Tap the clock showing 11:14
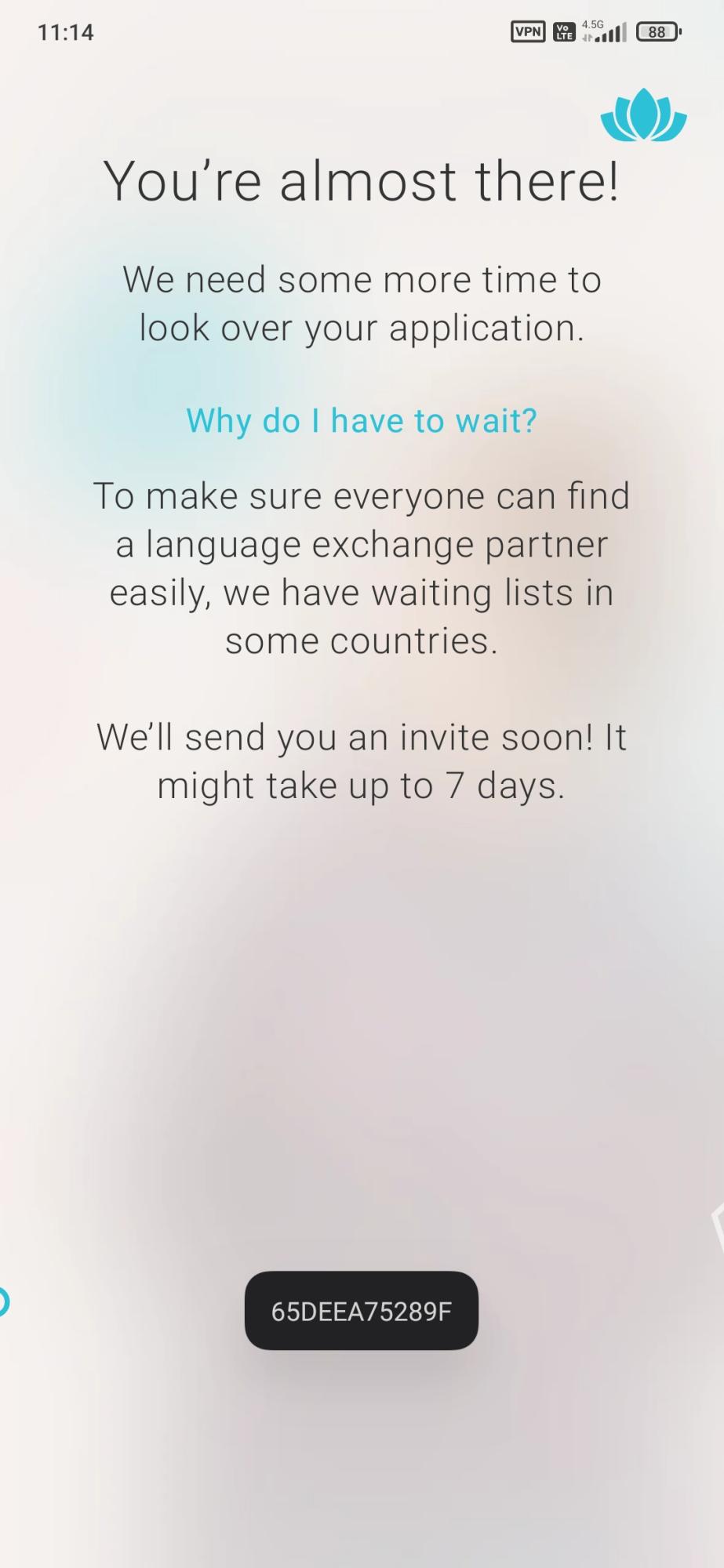Viewport: 724px width, 1568px height. (x=66, y=31)
